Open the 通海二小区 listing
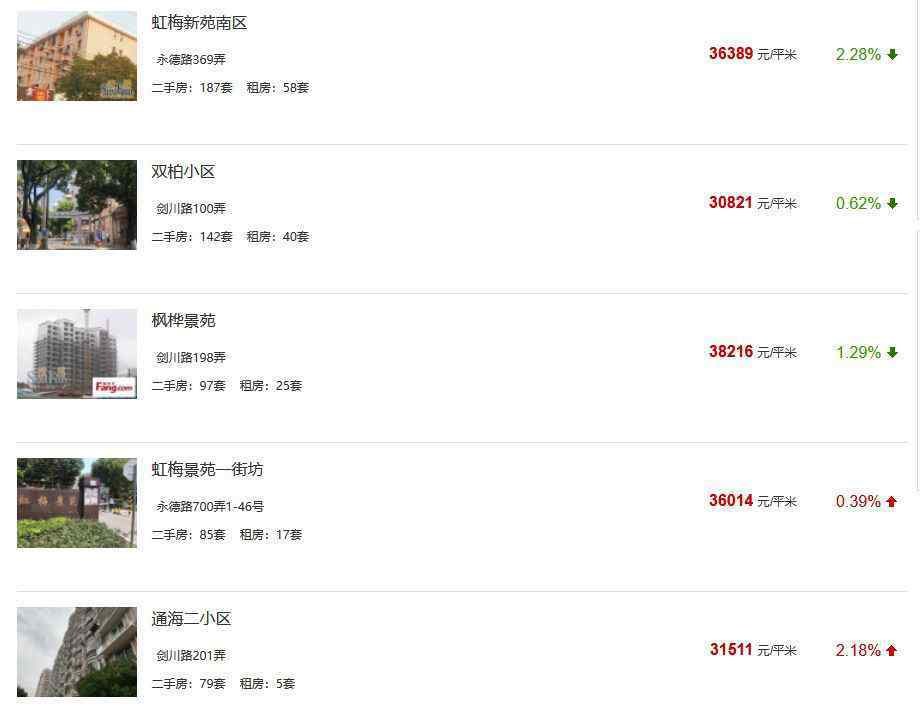This screenshot has height=719, width=920. coord(191,619)
